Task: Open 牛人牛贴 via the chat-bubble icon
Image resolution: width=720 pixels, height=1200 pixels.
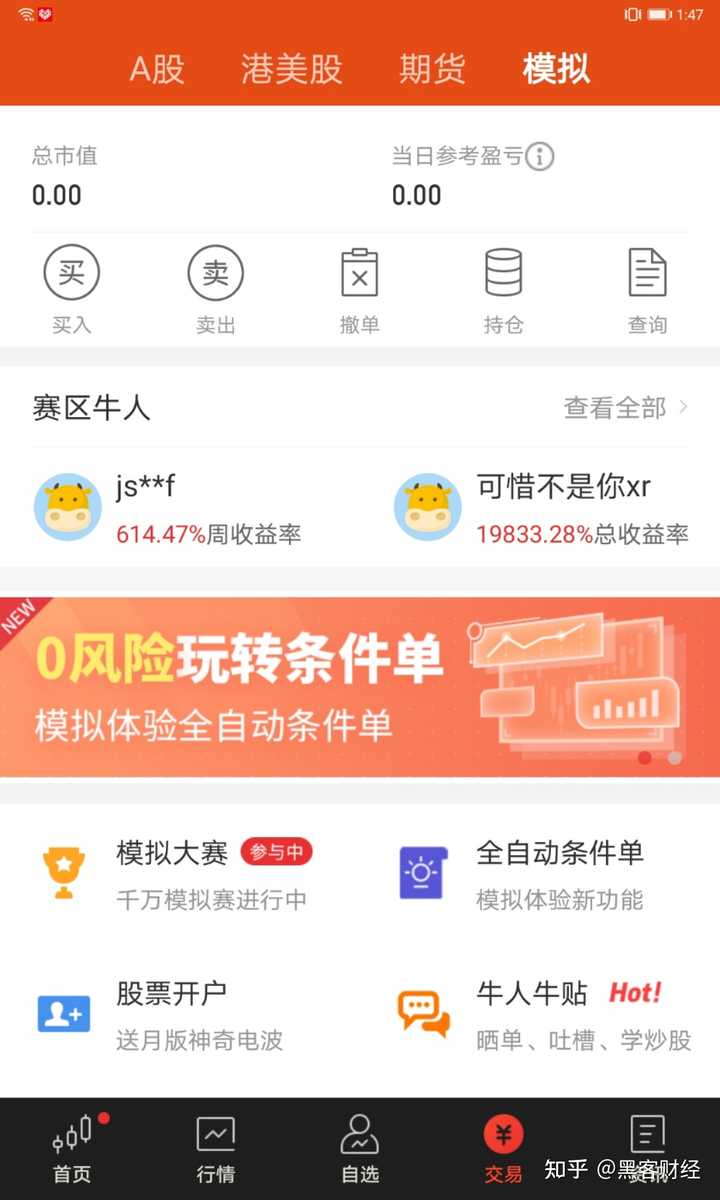Action: pyautogui.click(x=422, y=1010)
